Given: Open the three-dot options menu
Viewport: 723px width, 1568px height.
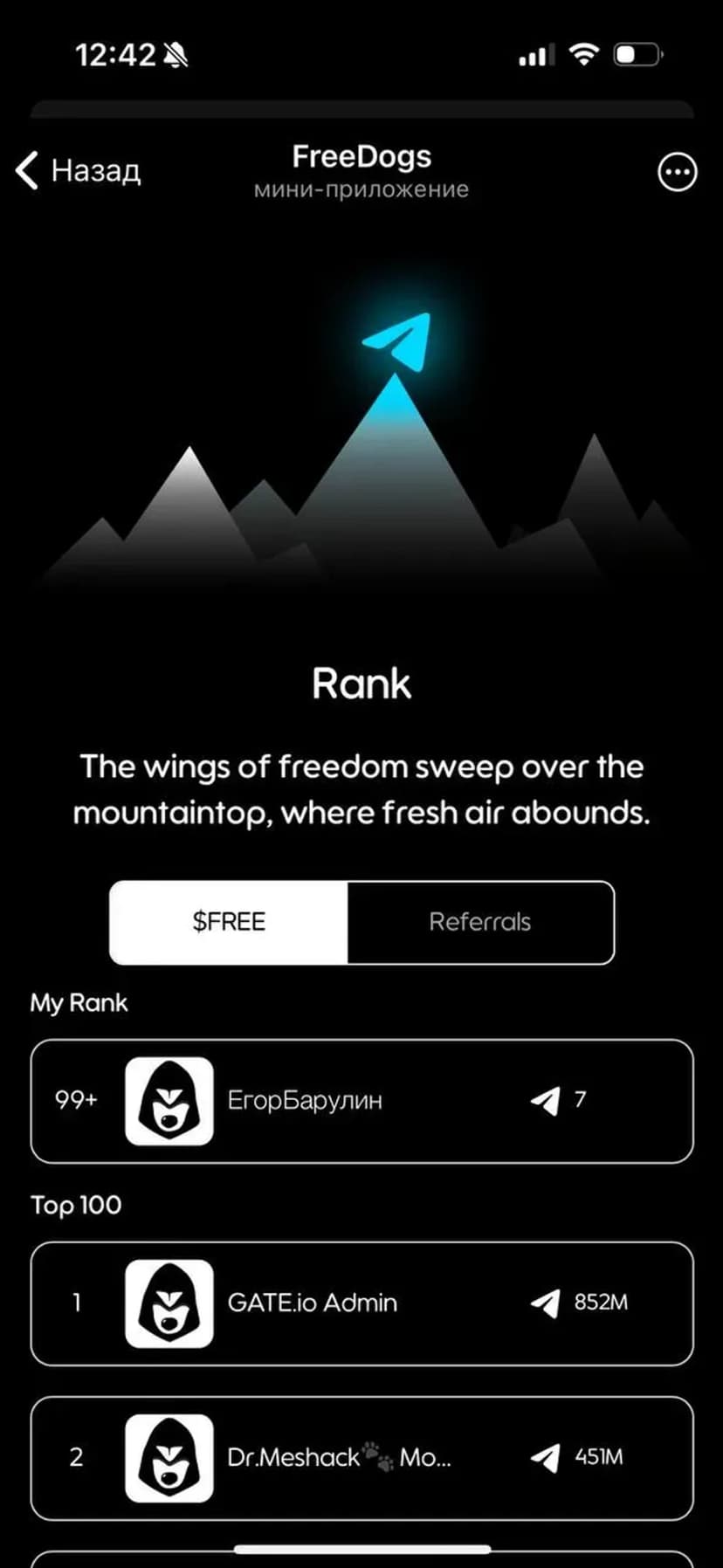Looking at the screenshot, I should tap(677, 172).
